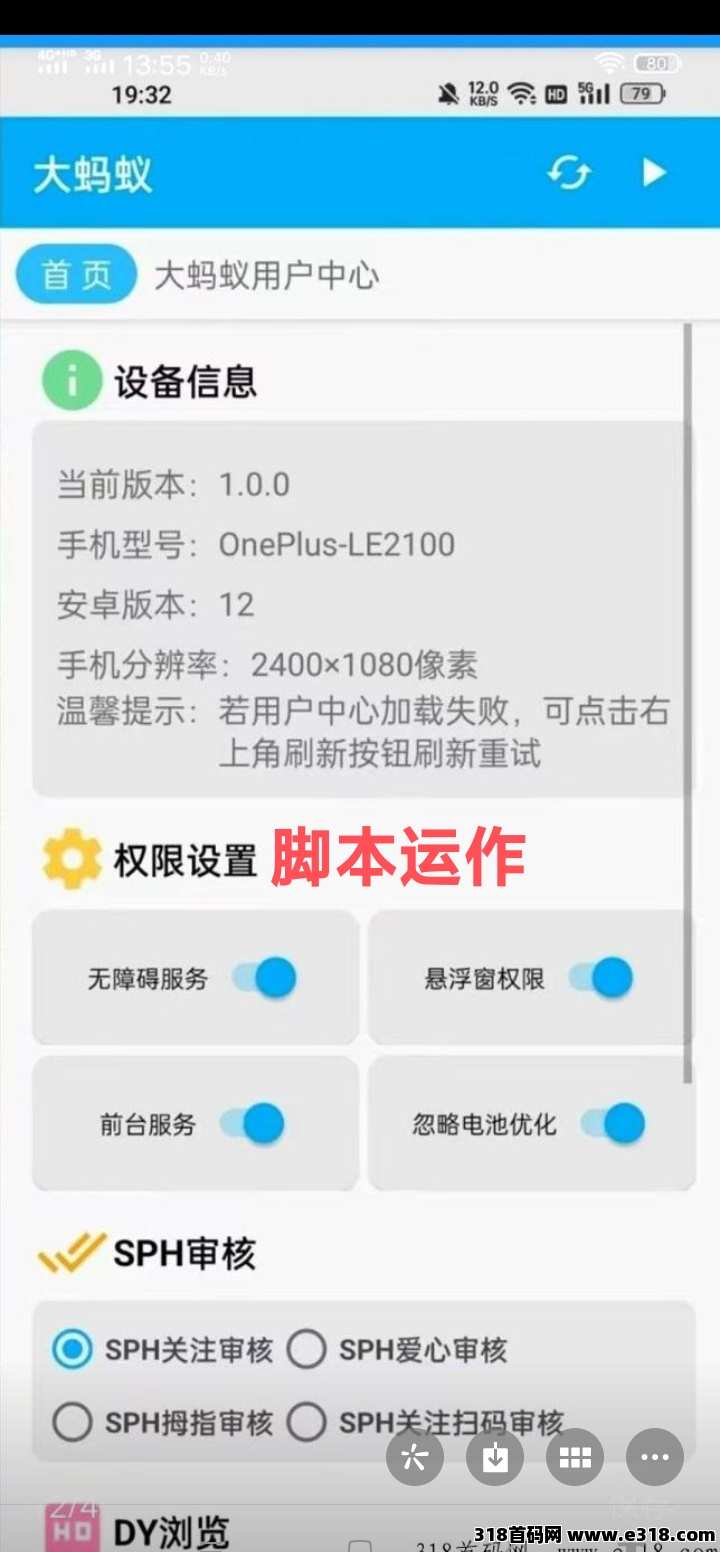This screenshot has height=1552, width=720.
Task: Open the grid view floating button
Action: click(x=575, y=1457)
